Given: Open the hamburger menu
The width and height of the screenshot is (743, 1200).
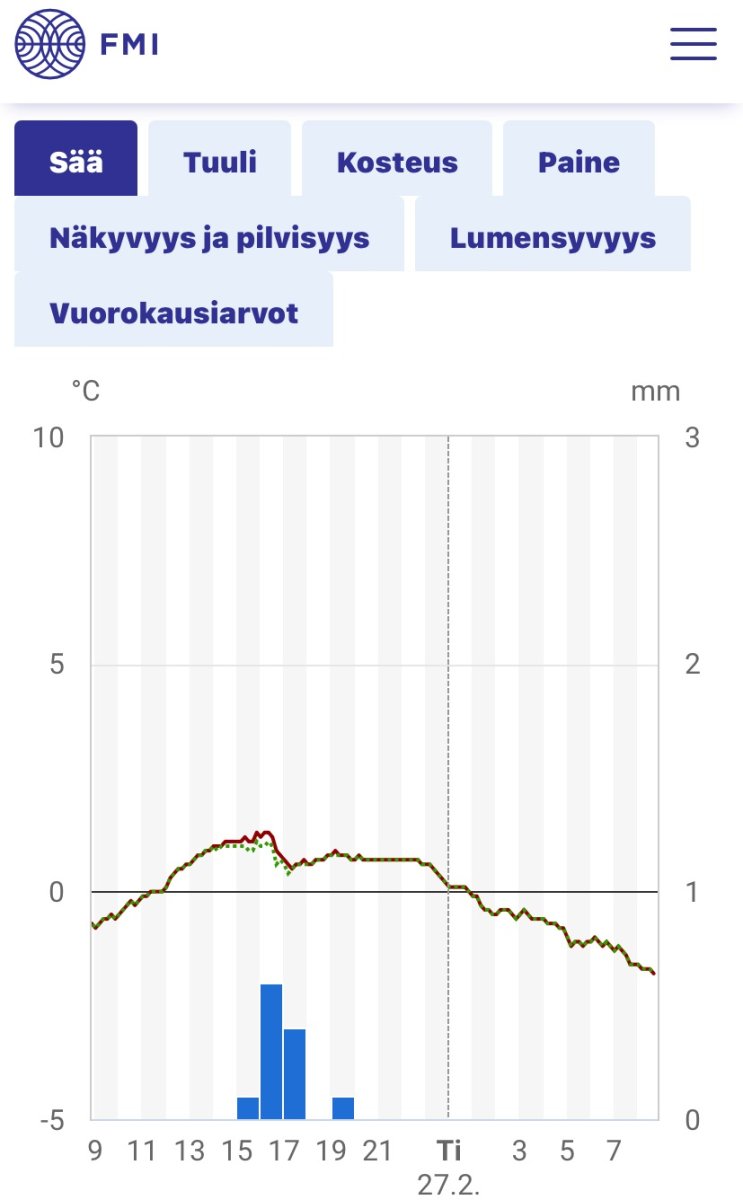Looking at the screenshot, I should [x=693, y=44].
